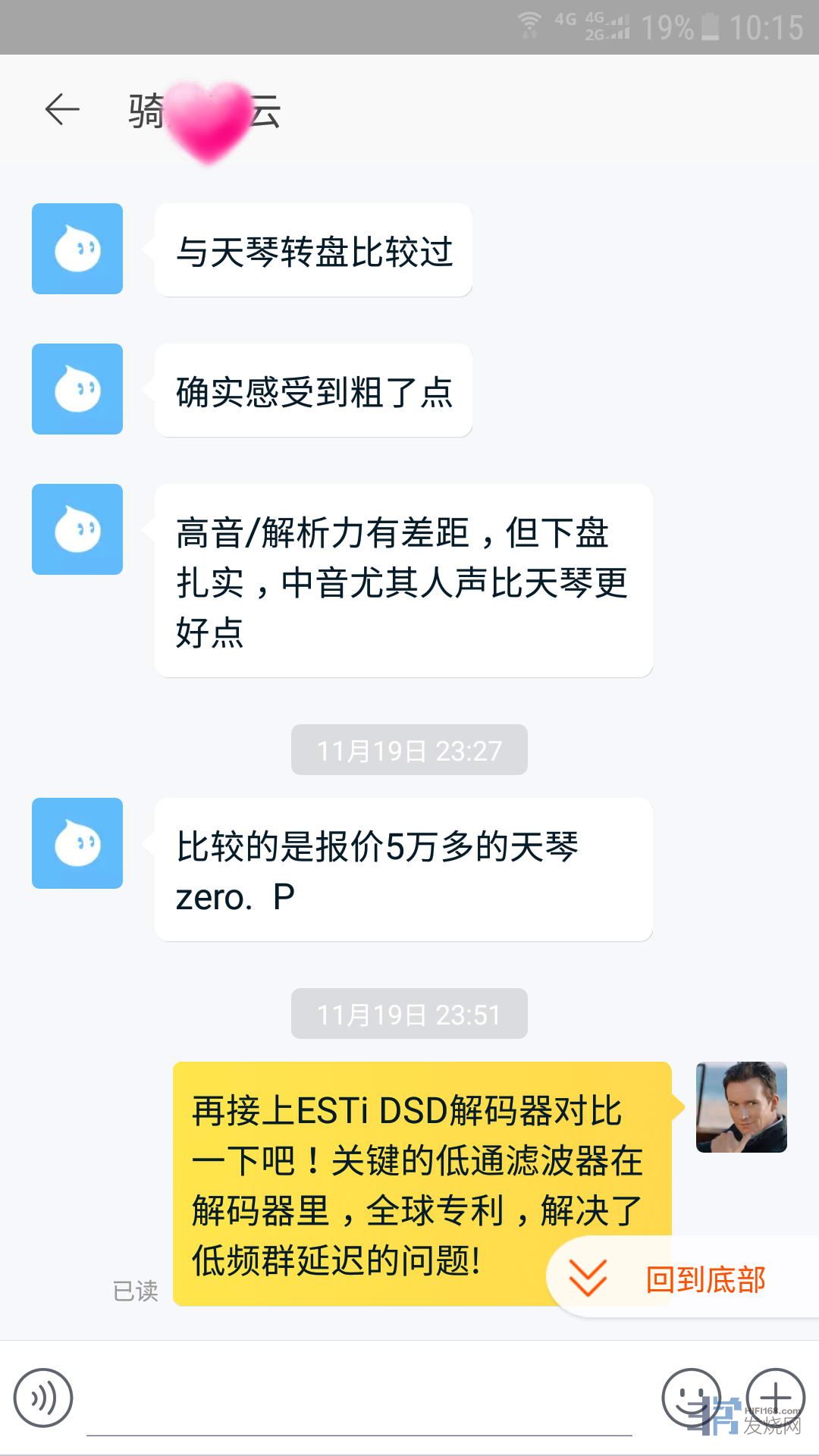Open the plus attachment menu
Screen dimensions: 819x1456
coord(775,1397)
